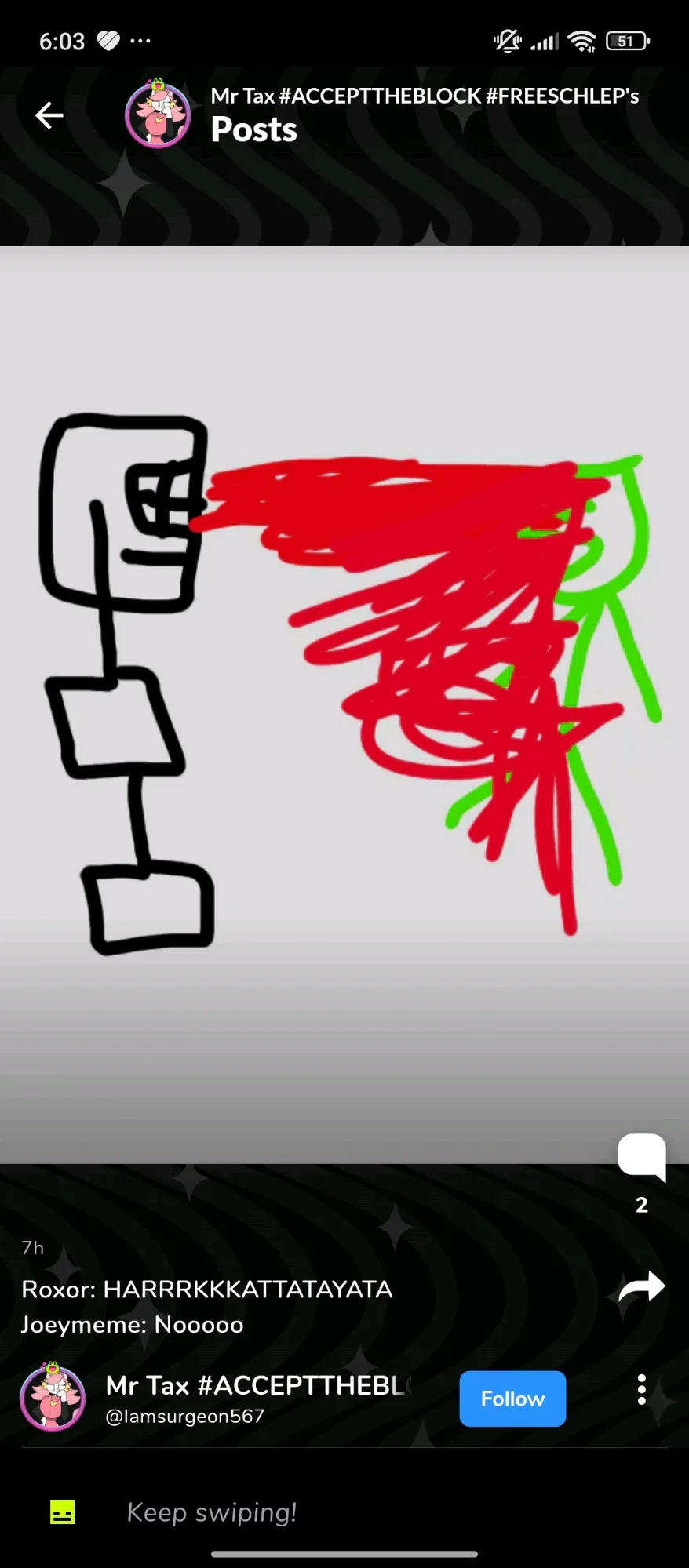
Task: Follow Mr Tax @Iamsurgeon567
Action: coord(512,1399)
